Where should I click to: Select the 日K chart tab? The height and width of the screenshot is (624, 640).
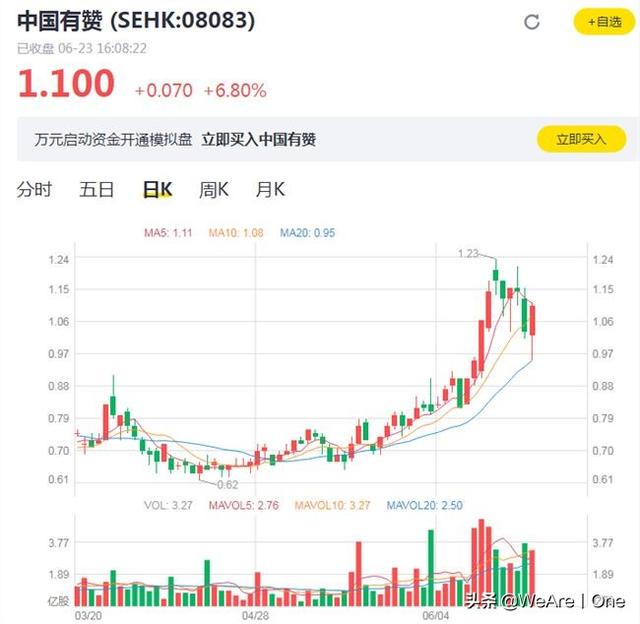[x=158, y=189]
